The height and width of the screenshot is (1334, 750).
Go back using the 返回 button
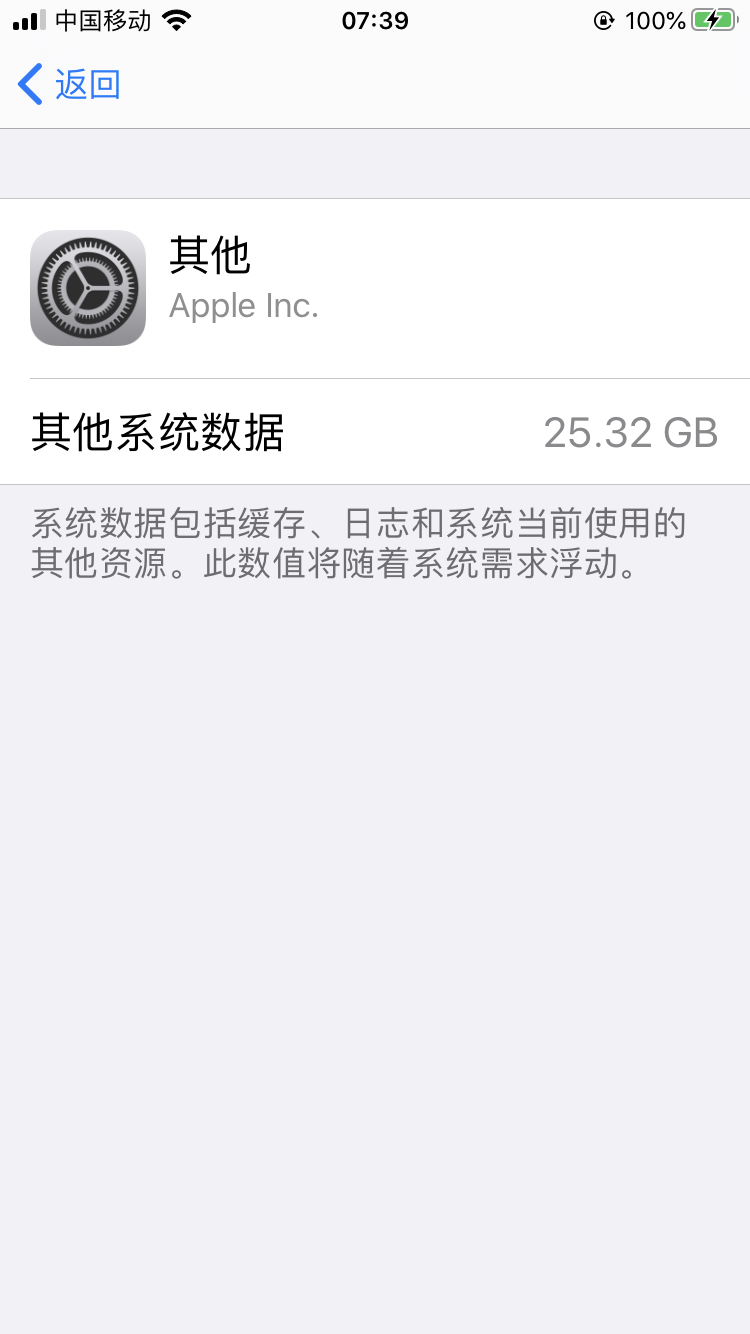(70, 84)
